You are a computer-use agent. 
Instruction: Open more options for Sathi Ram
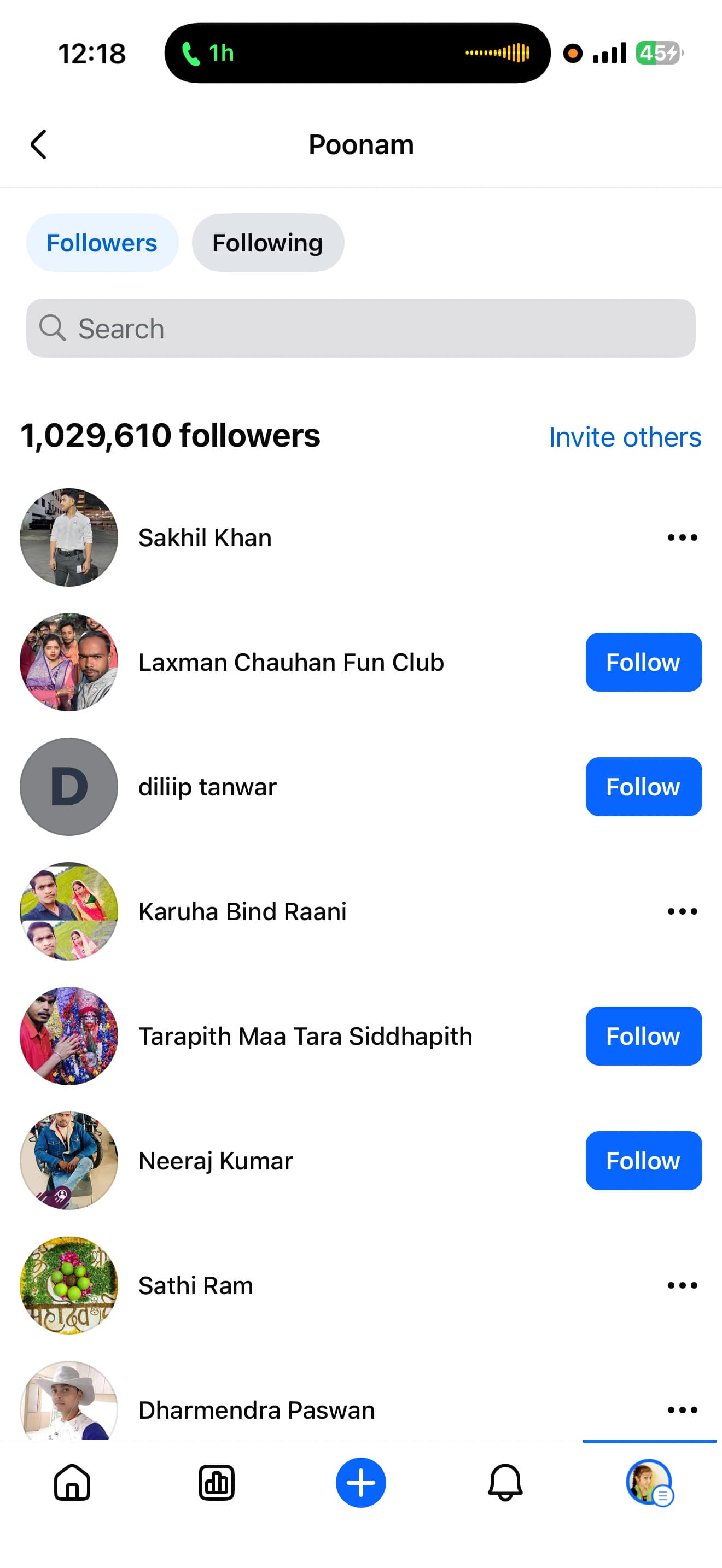(682, 1285)
